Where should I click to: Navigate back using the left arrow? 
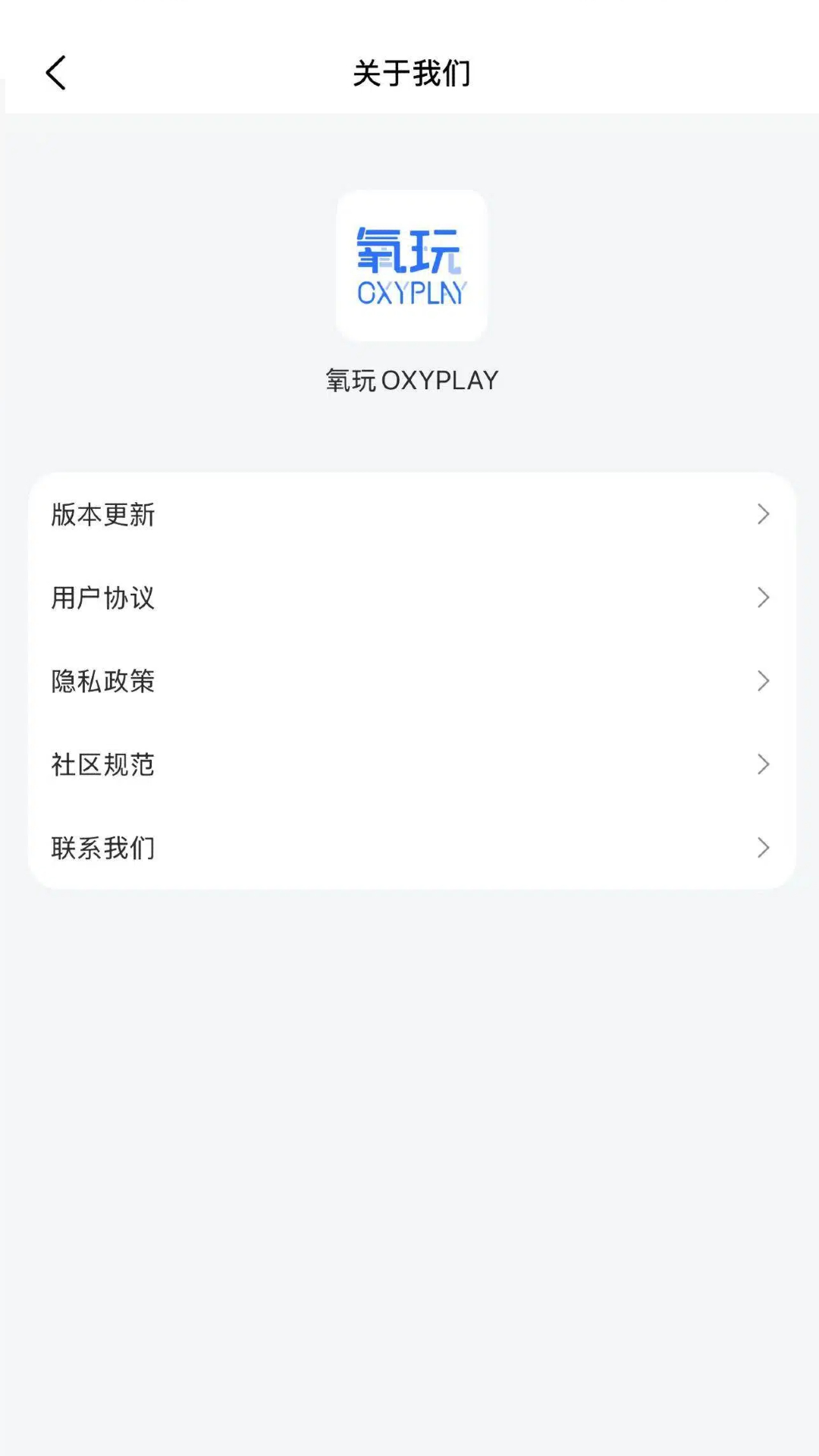[55, 73]
